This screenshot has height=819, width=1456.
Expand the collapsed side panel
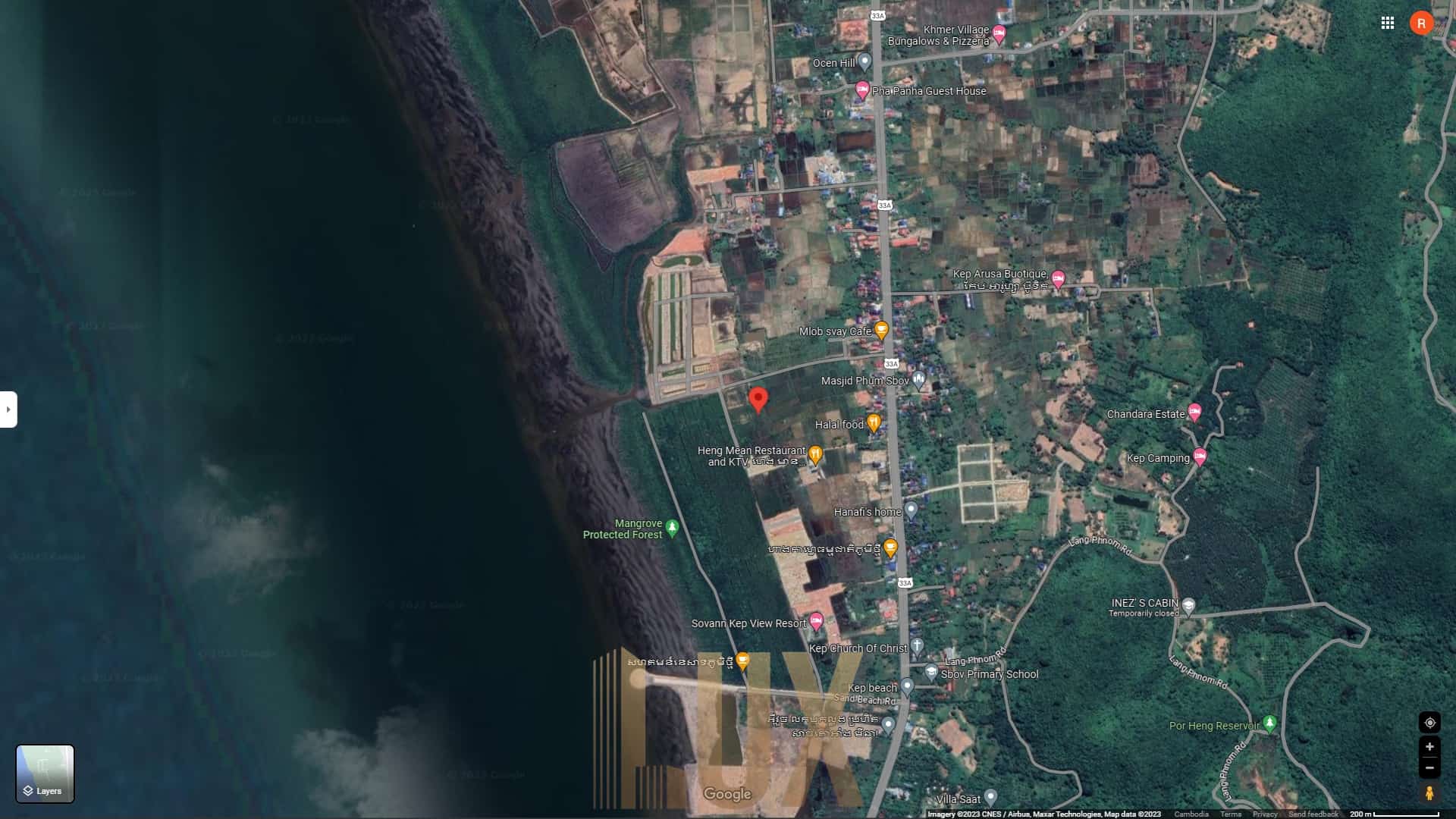(x=8, y=409)
